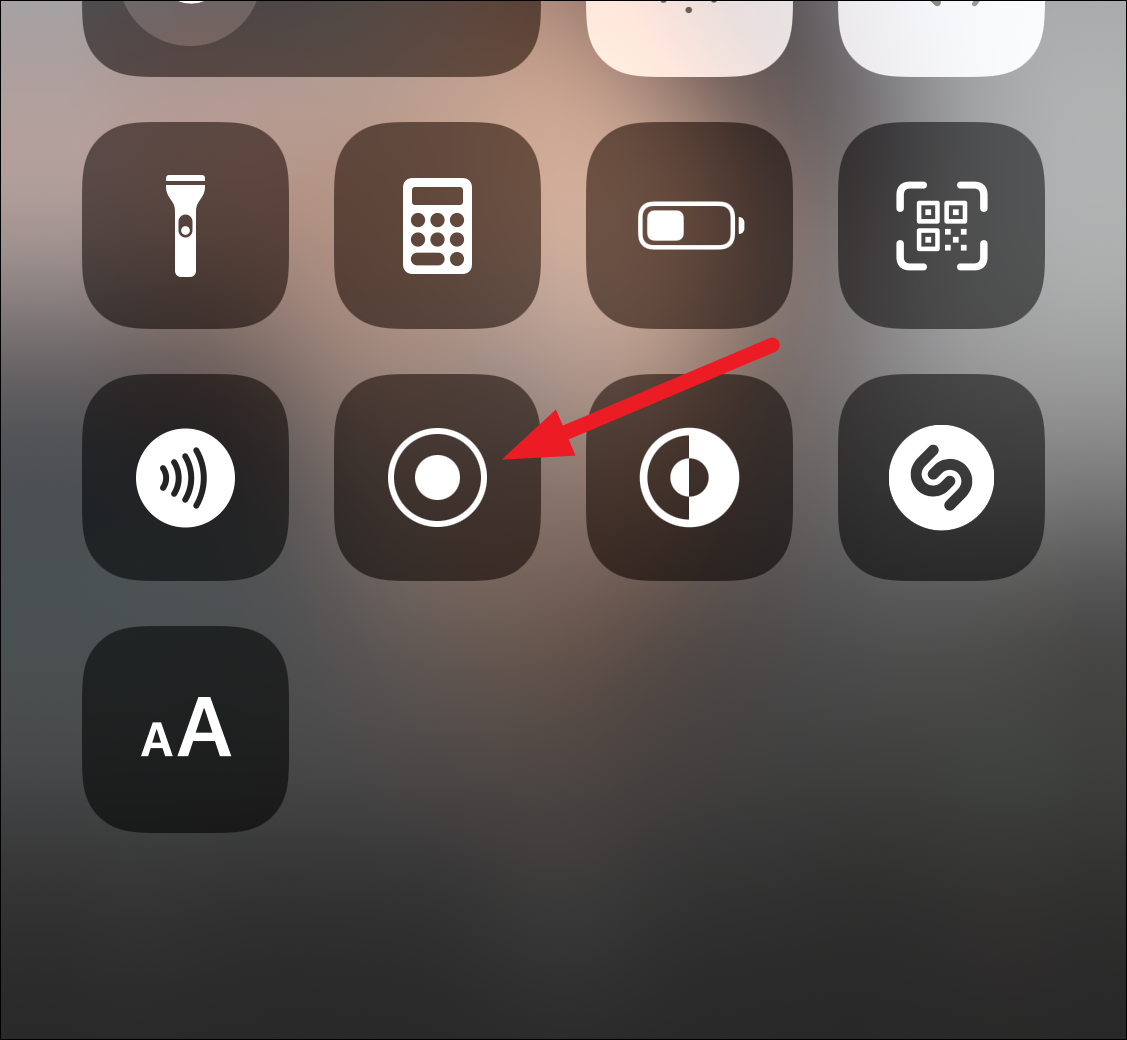This screenshot has width=1127, height=1040.
Task: Toggle Dark Mode appearance
Action: 689,477
